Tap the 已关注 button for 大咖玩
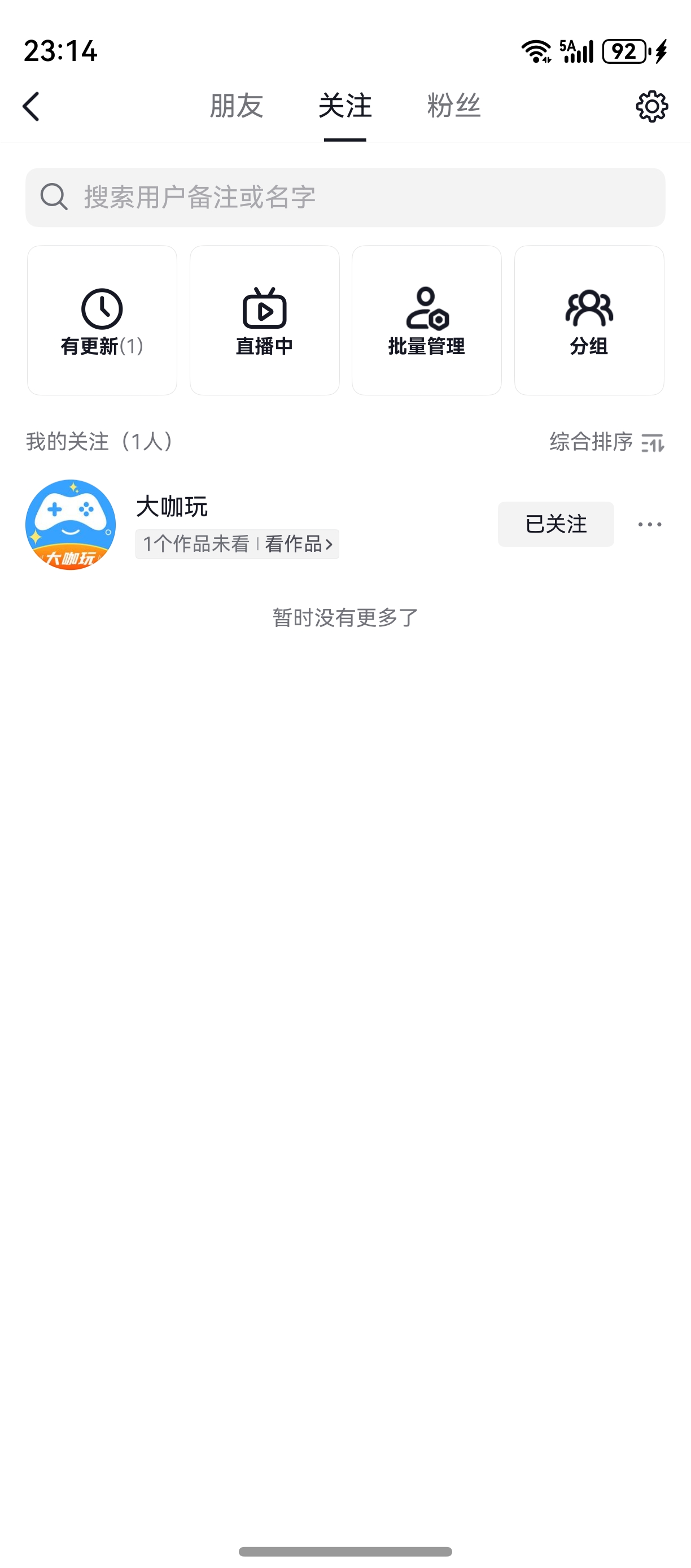691x1568 pixels. (556, 524)
